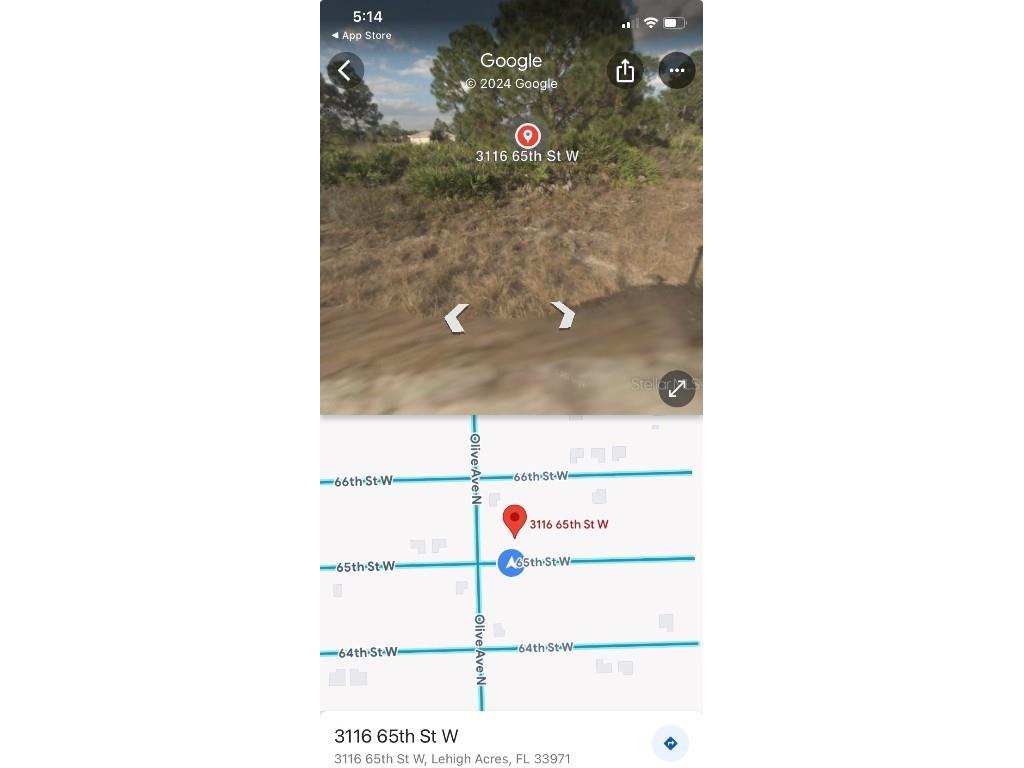Move Street View to the left
Screen dimensions: 1024x768
click(x=456, y=317)
